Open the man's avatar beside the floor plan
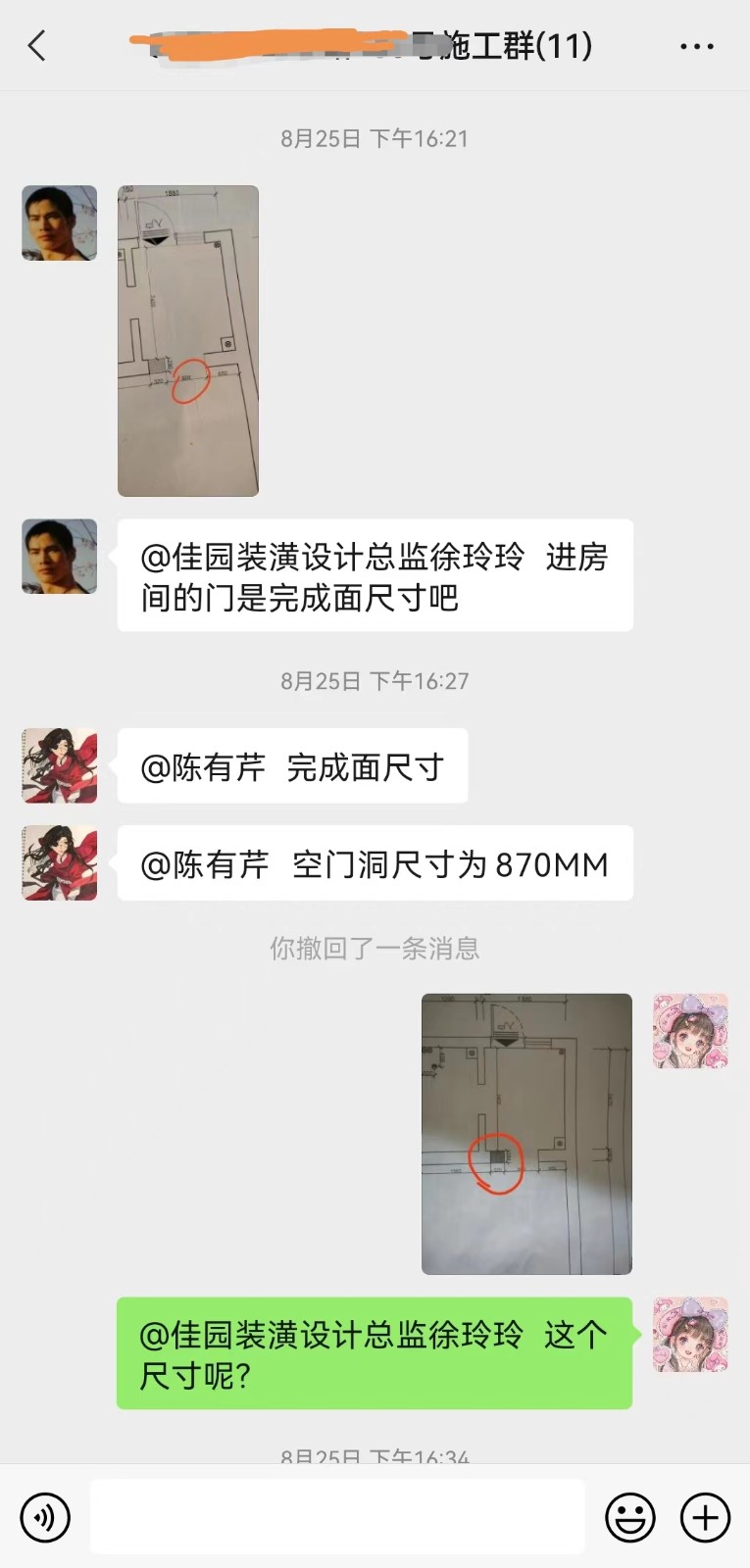This screenshot has width=750, height=1568. [60, 223]
